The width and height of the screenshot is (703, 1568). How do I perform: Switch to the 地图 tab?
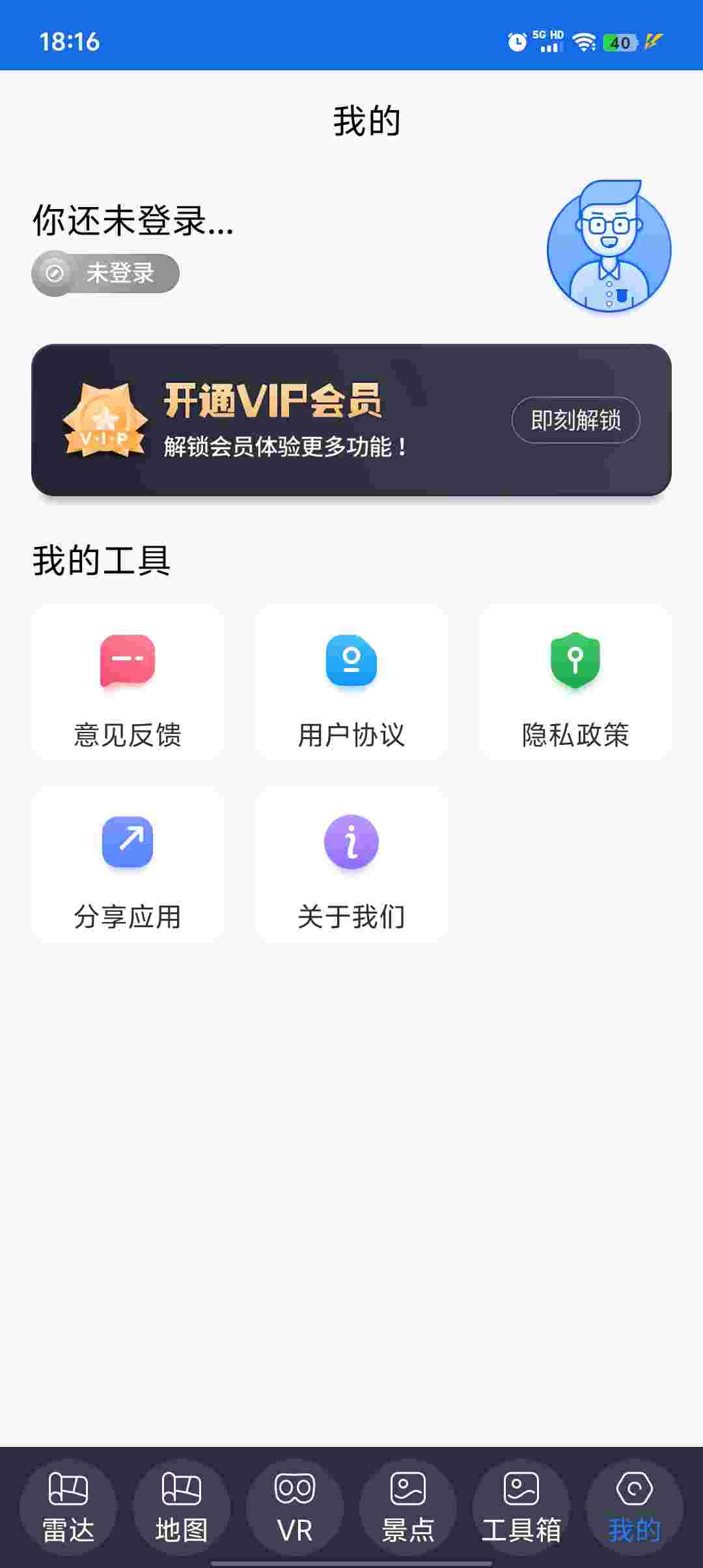(x=182, y=1507)
